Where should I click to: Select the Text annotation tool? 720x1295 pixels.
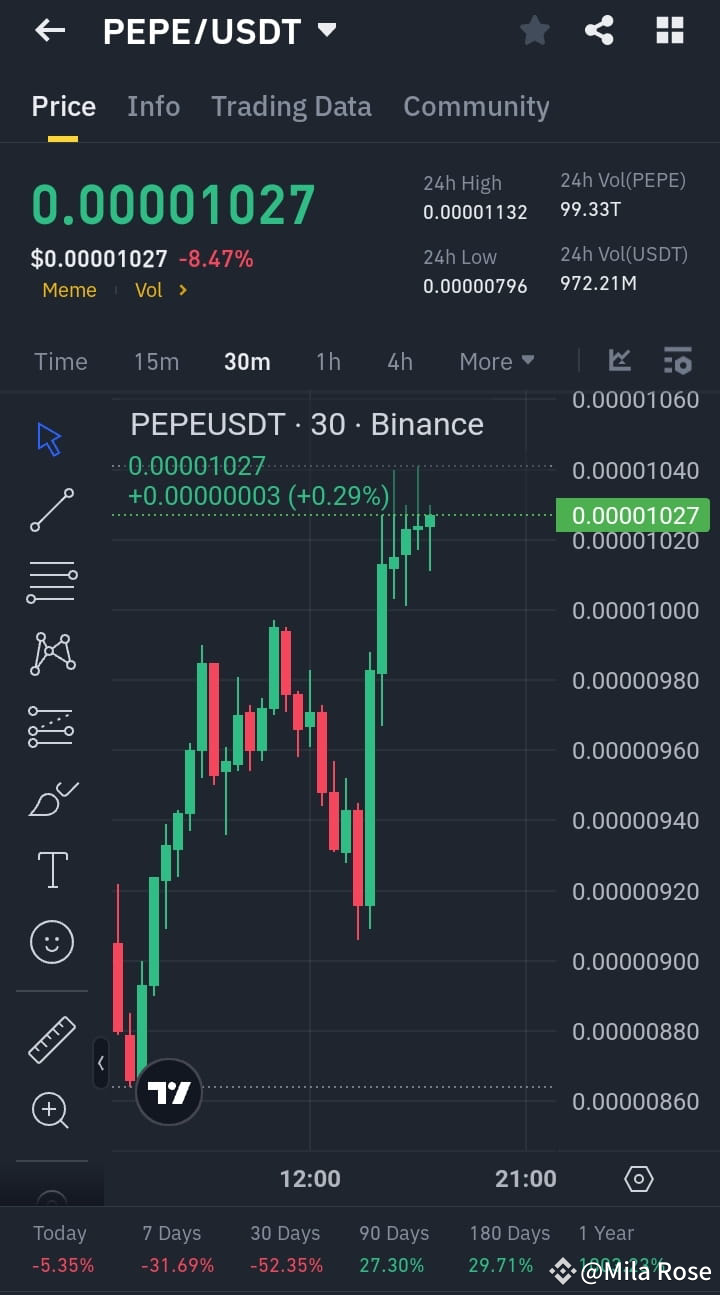pos(51,869)
